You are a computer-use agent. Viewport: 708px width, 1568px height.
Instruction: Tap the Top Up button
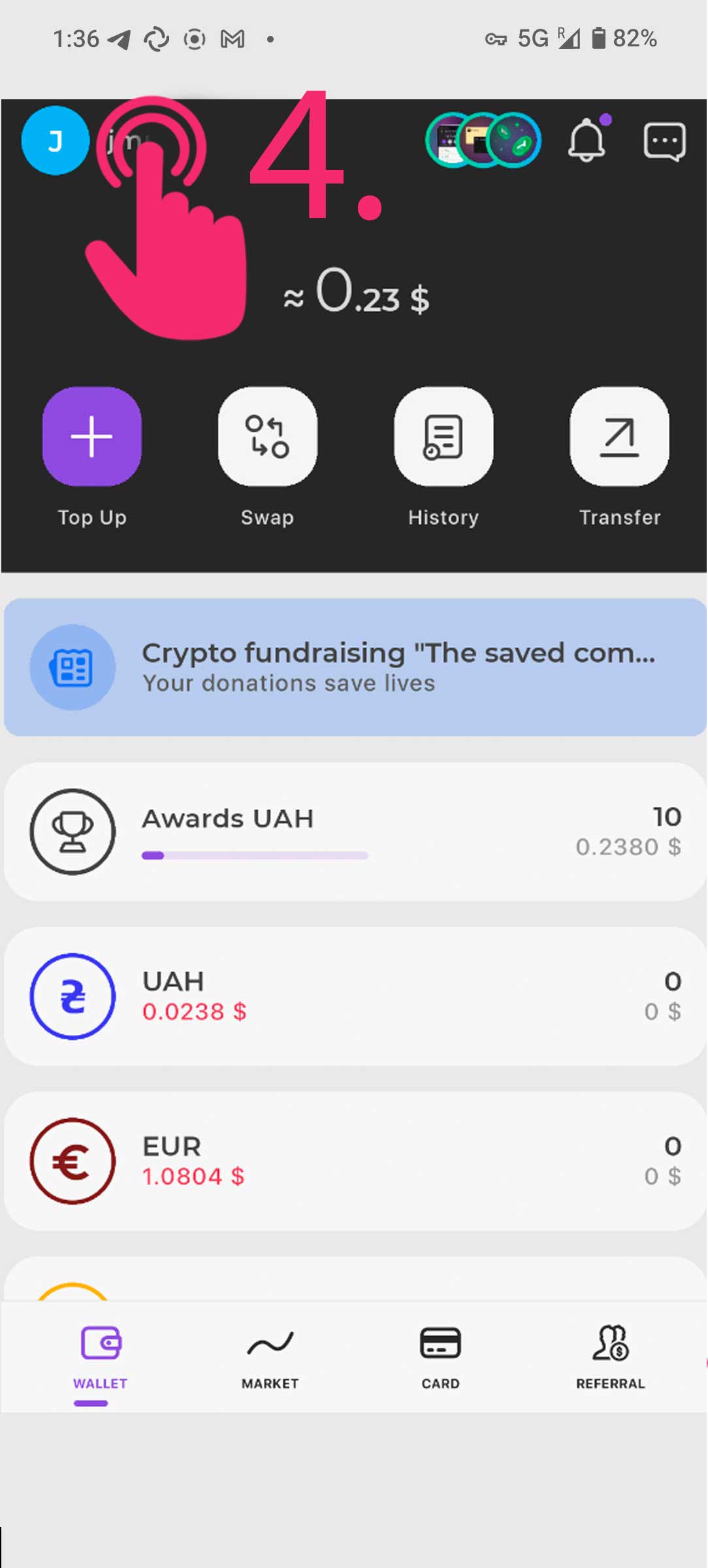[92, 436]
